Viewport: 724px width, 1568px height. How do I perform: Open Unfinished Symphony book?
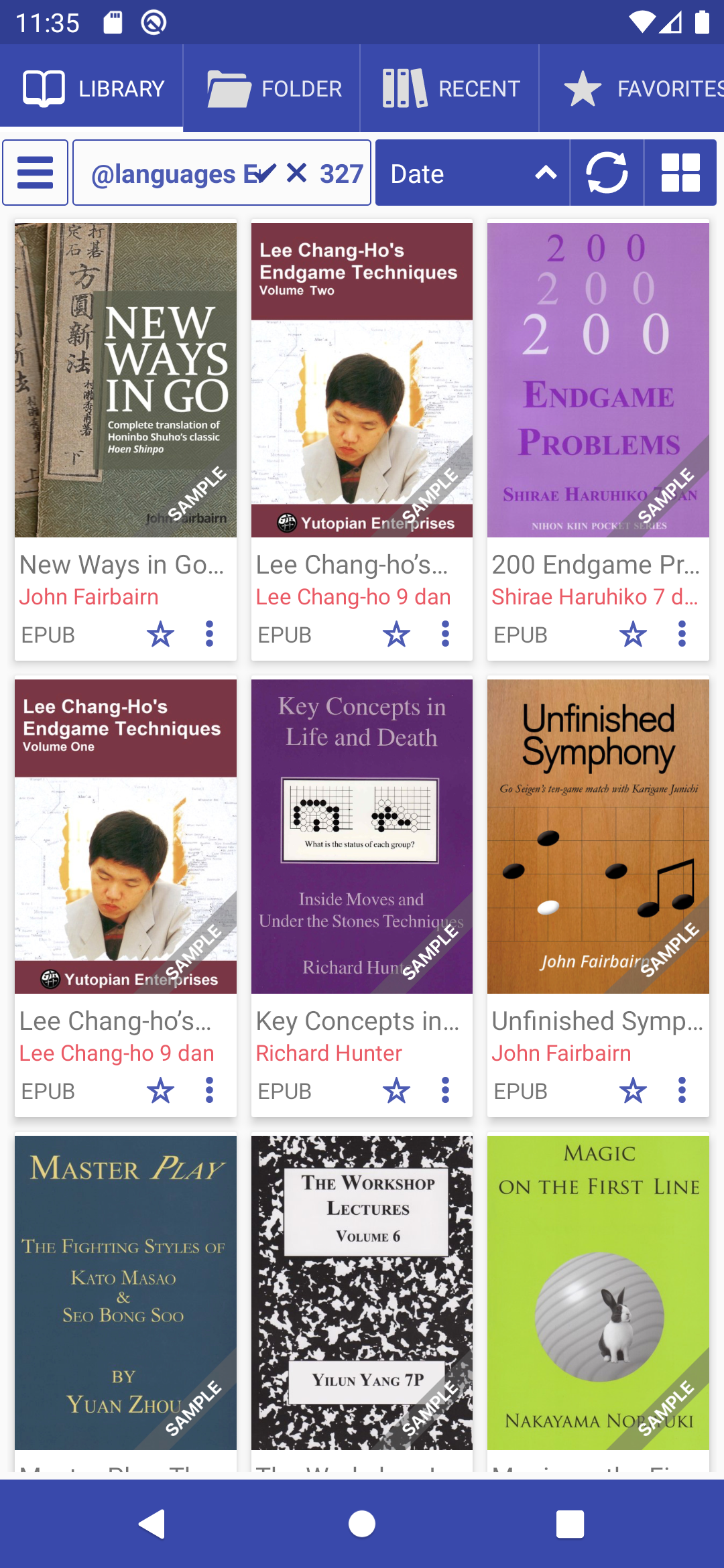pos(598,836)
